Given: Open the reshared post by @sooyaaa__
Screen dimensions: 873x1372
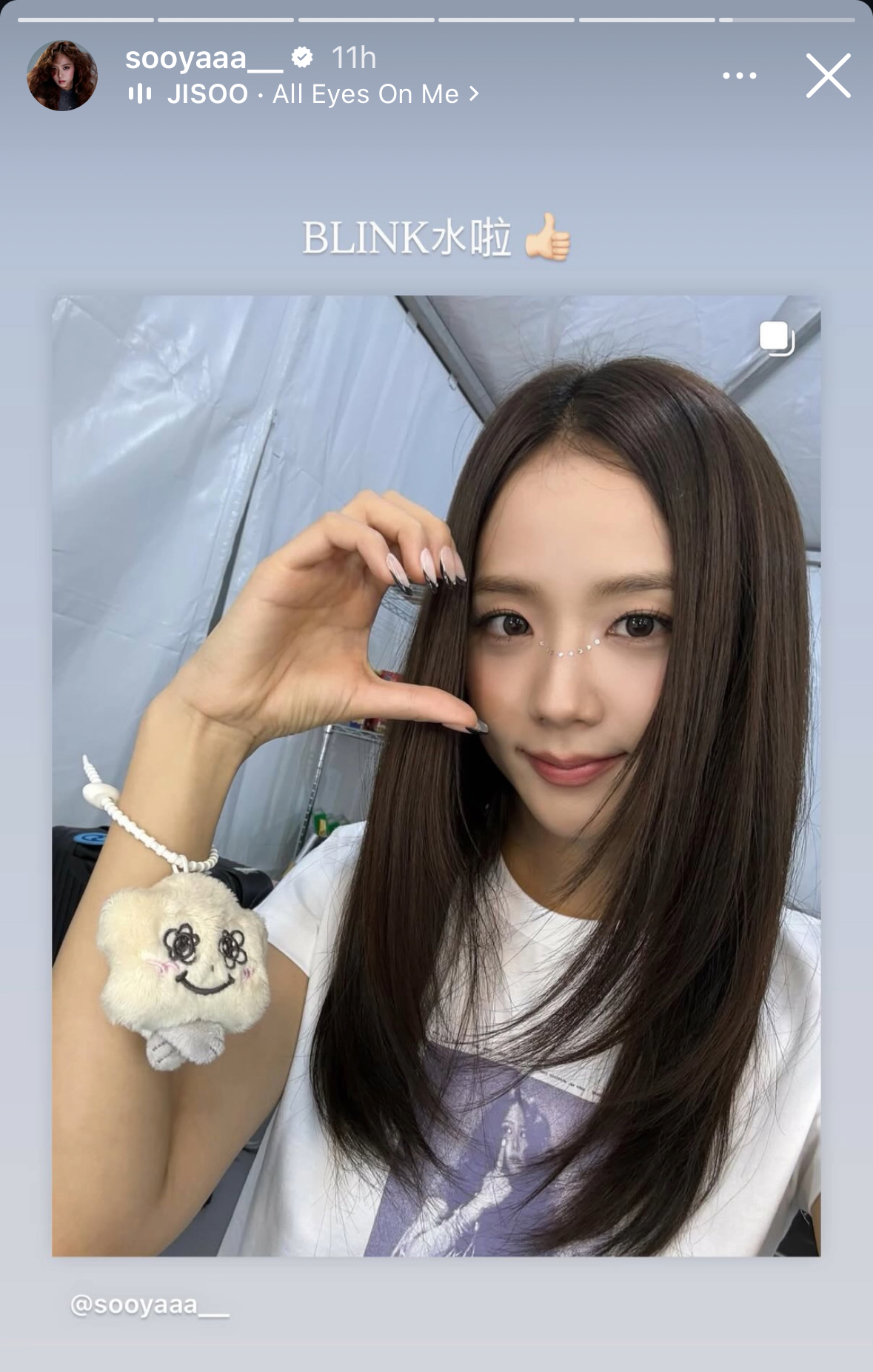Looking at the screenshot, I should click(x=436, y=775).
